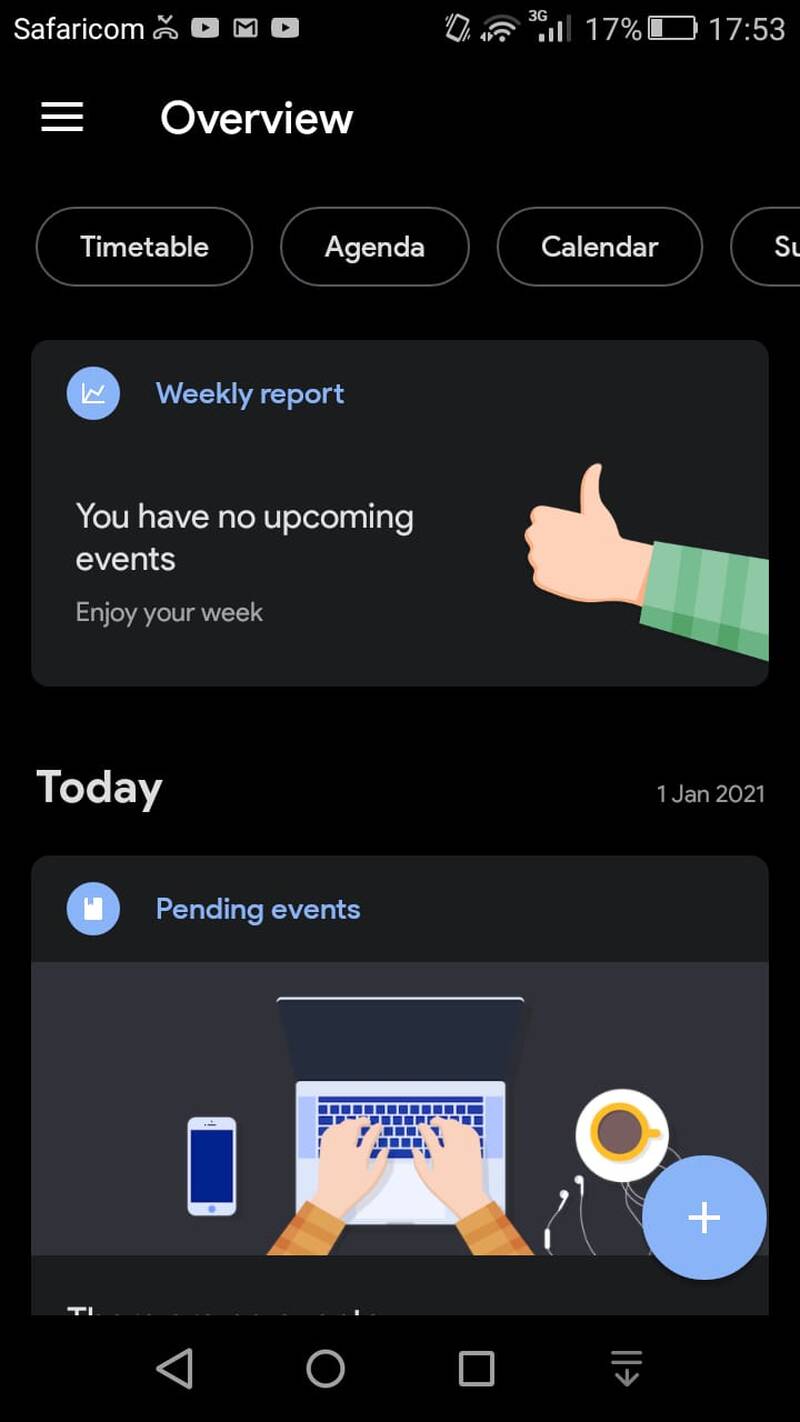
Task: Add a new event with plus button
Action: [x=704, y=1217]
